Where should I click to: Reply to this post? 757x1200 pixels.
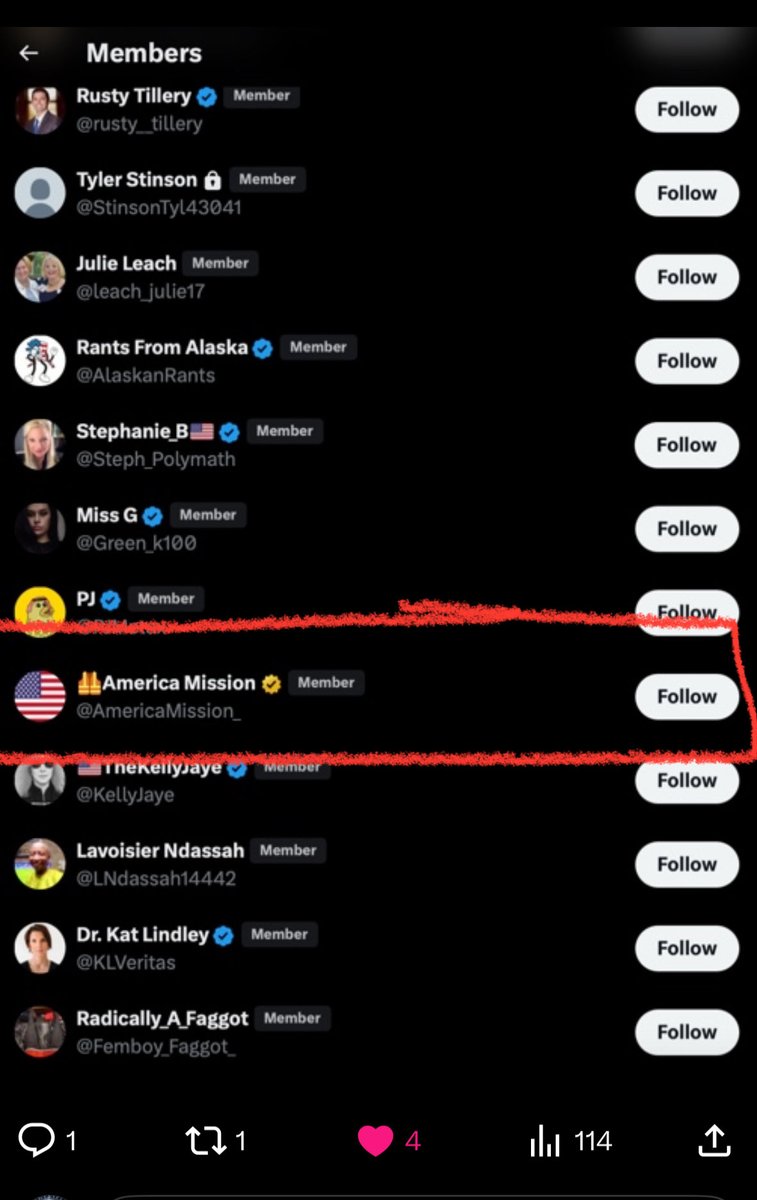click(37, 1140)
